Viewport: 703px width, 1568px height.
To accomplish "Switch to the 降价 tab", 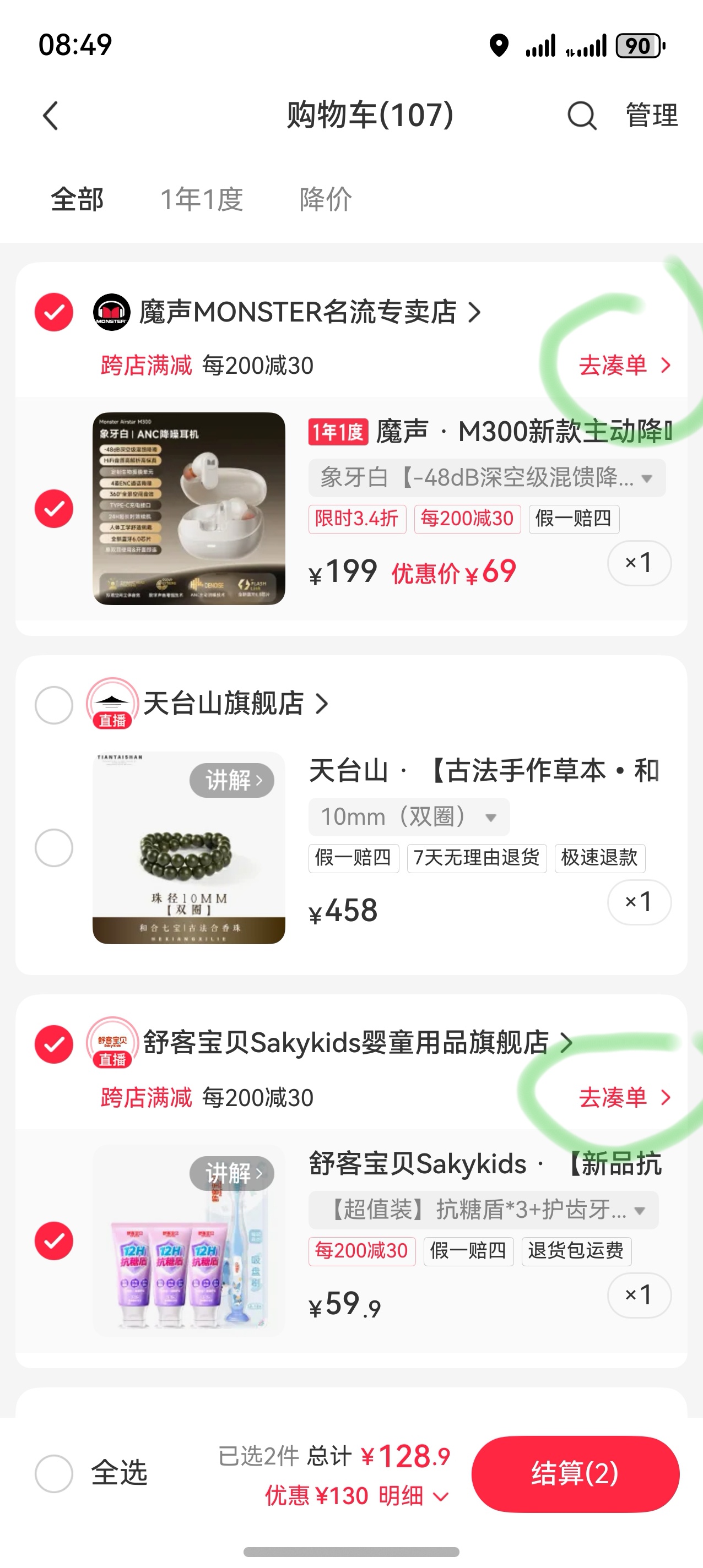I will click(325, 199).
